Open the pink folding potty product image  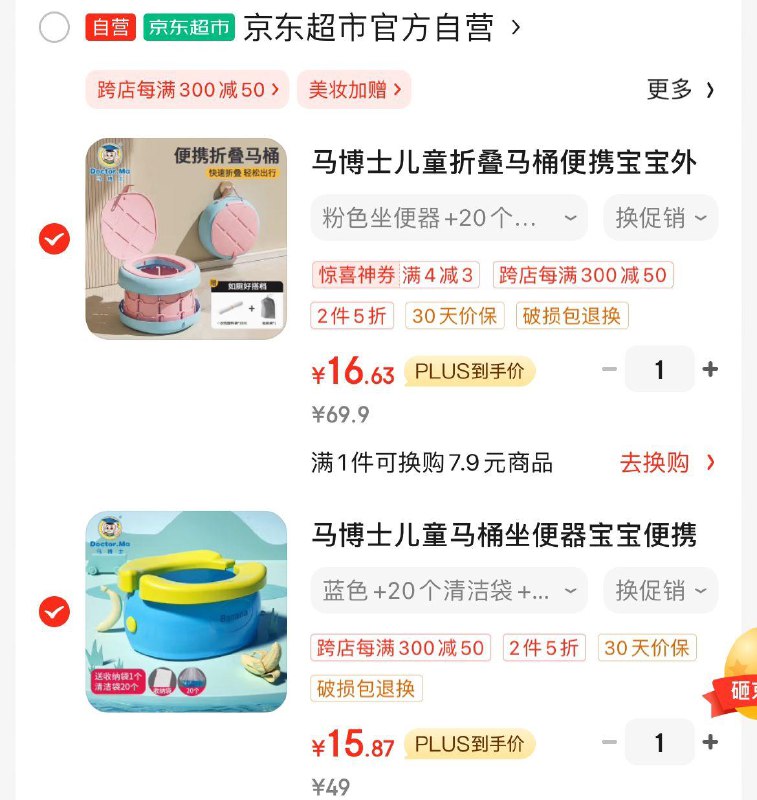(x=186, y=239)
